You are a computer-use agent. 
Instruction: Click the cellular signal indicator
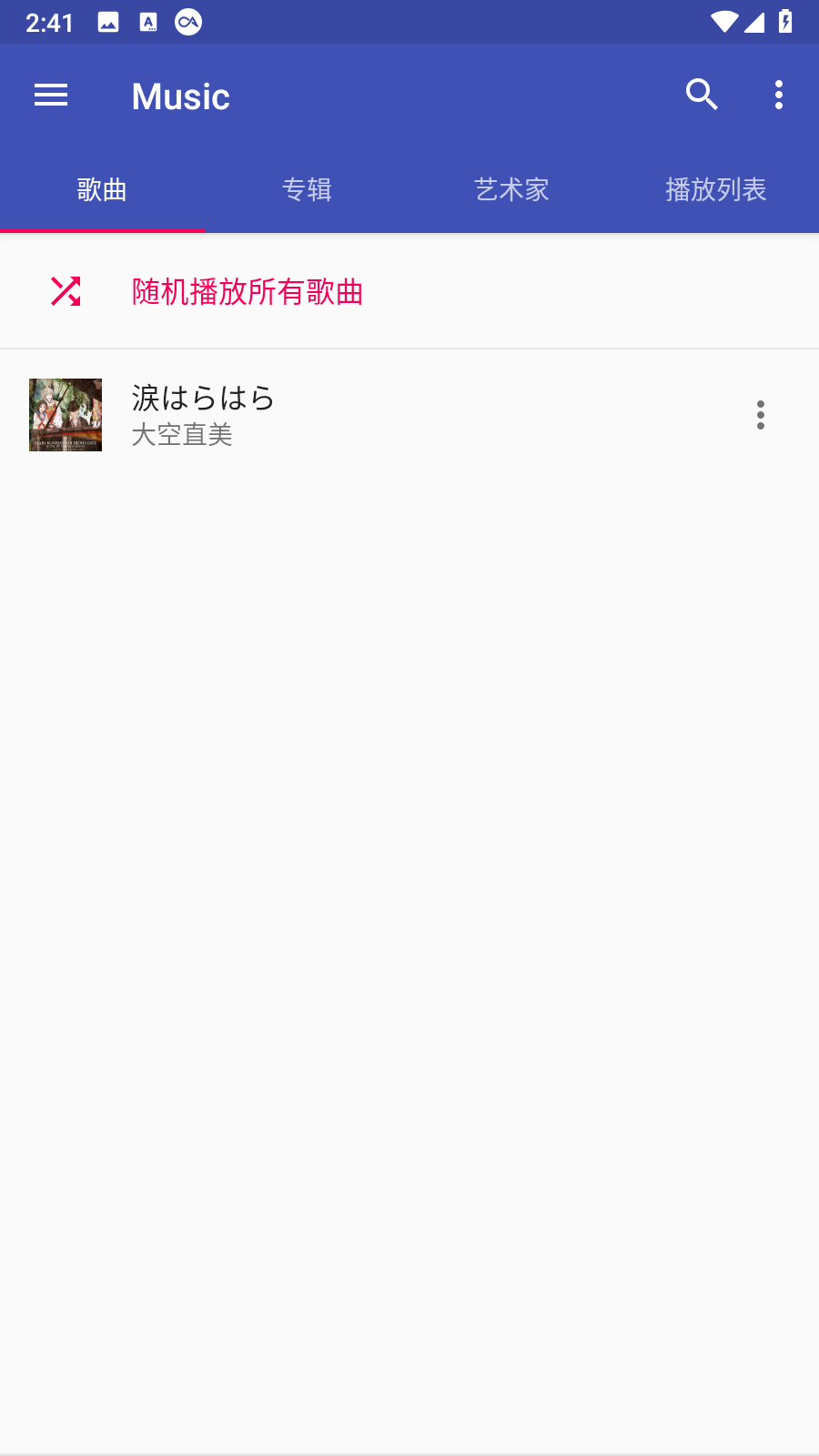(755, 22)
